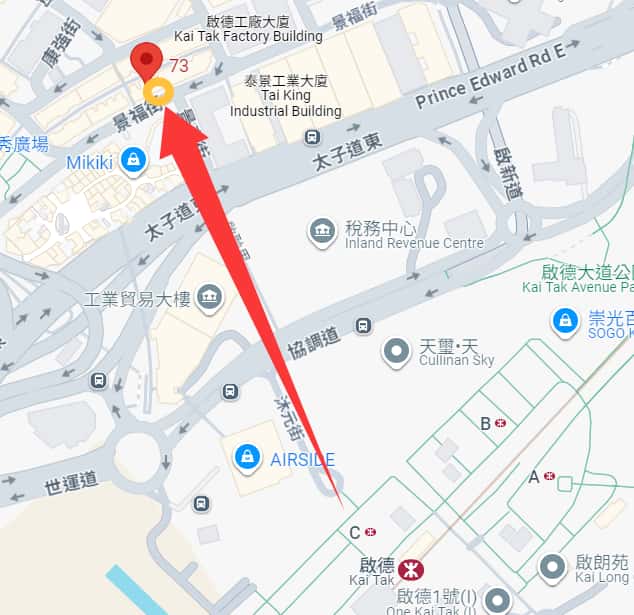Open the Cullinan Sky place marker
The width and height of the screenshot is (634, 615).
397,351
